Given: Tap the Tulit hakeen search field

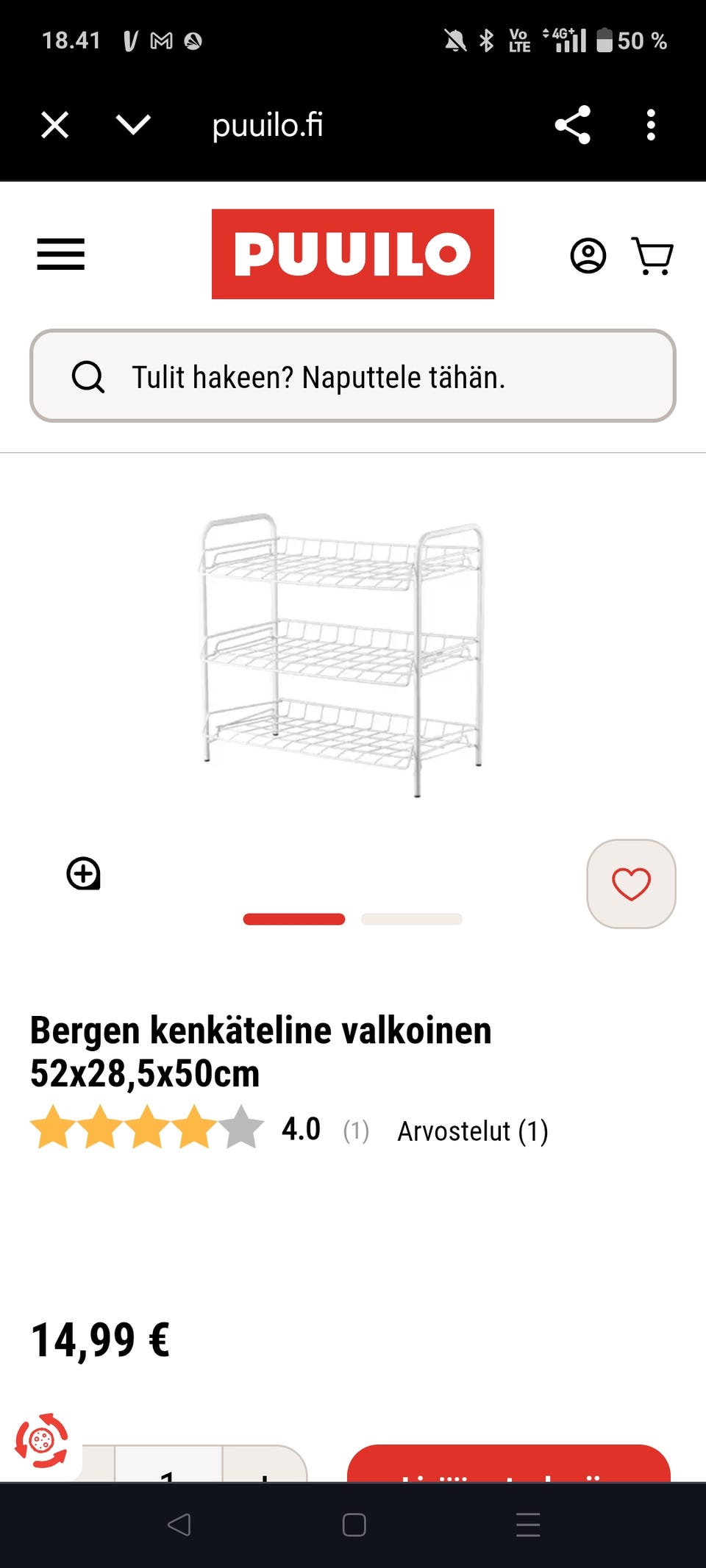Looking at the screenshot, I should coord(353,376).
